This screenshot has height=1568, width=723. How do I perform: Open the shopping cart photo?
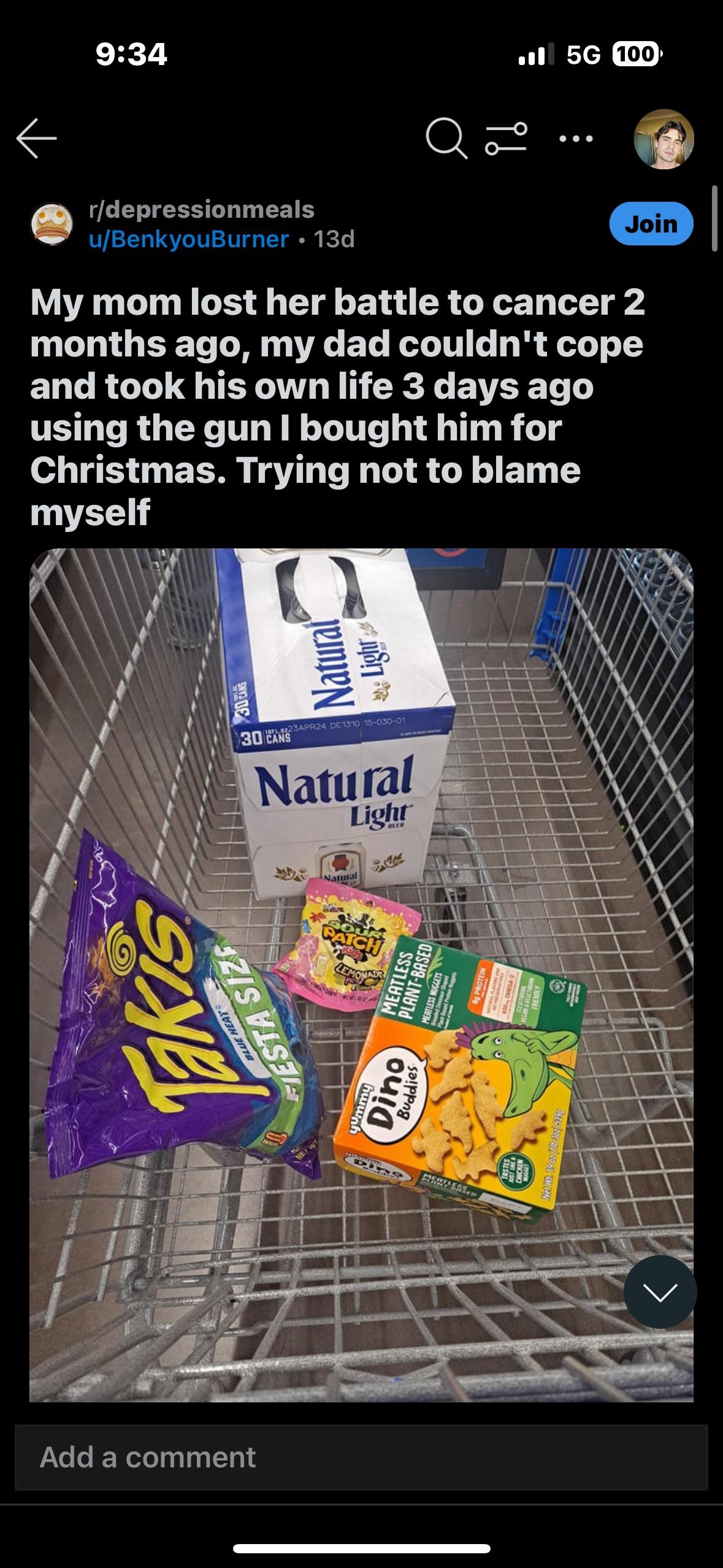[x=361, y=975]
